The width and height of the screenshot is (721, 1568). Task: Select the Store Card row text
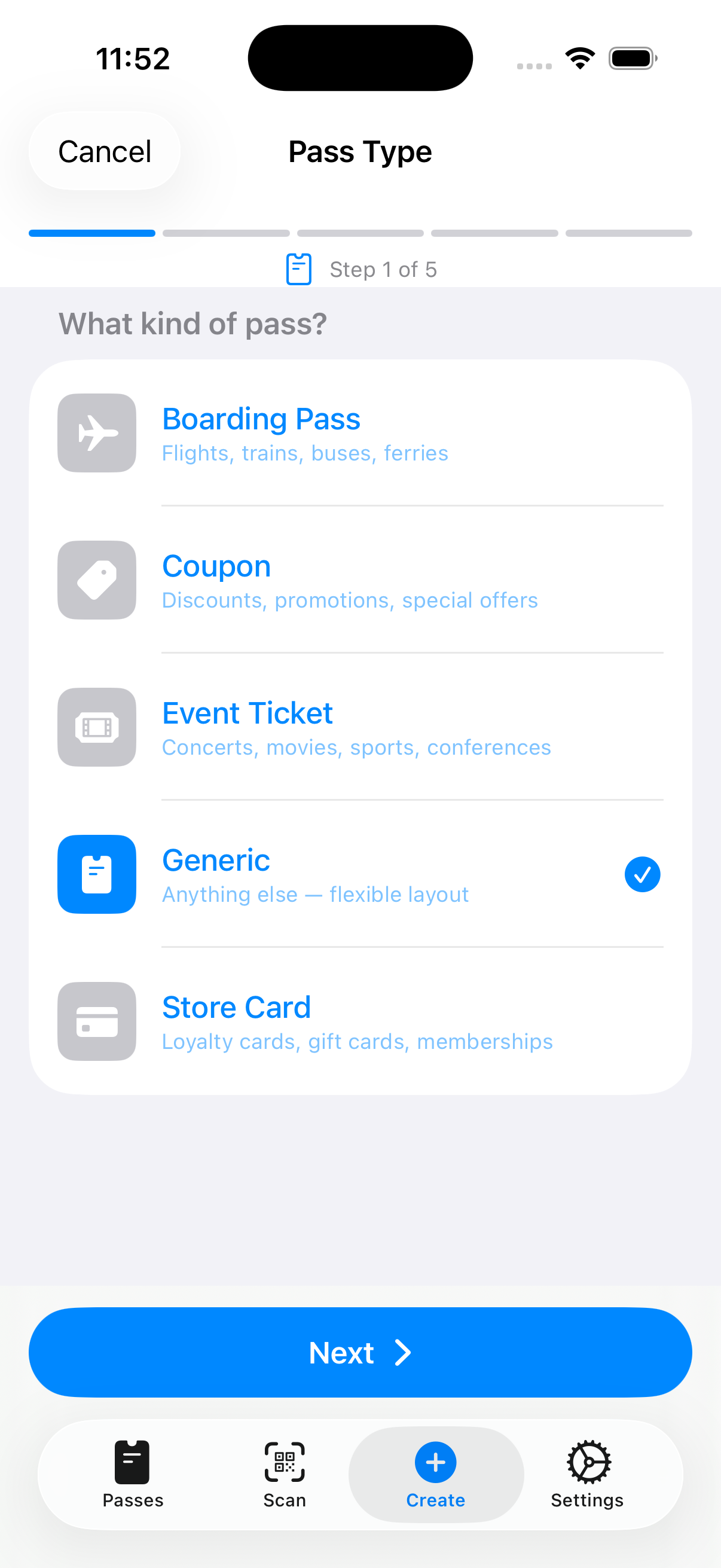(x=236, y=1008)
